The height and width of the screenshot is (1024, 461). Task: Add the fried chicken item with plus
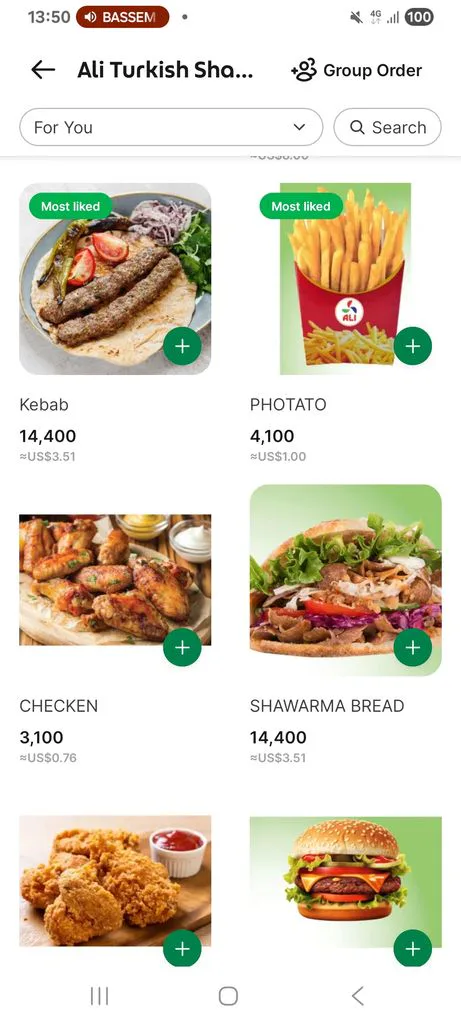182,948
